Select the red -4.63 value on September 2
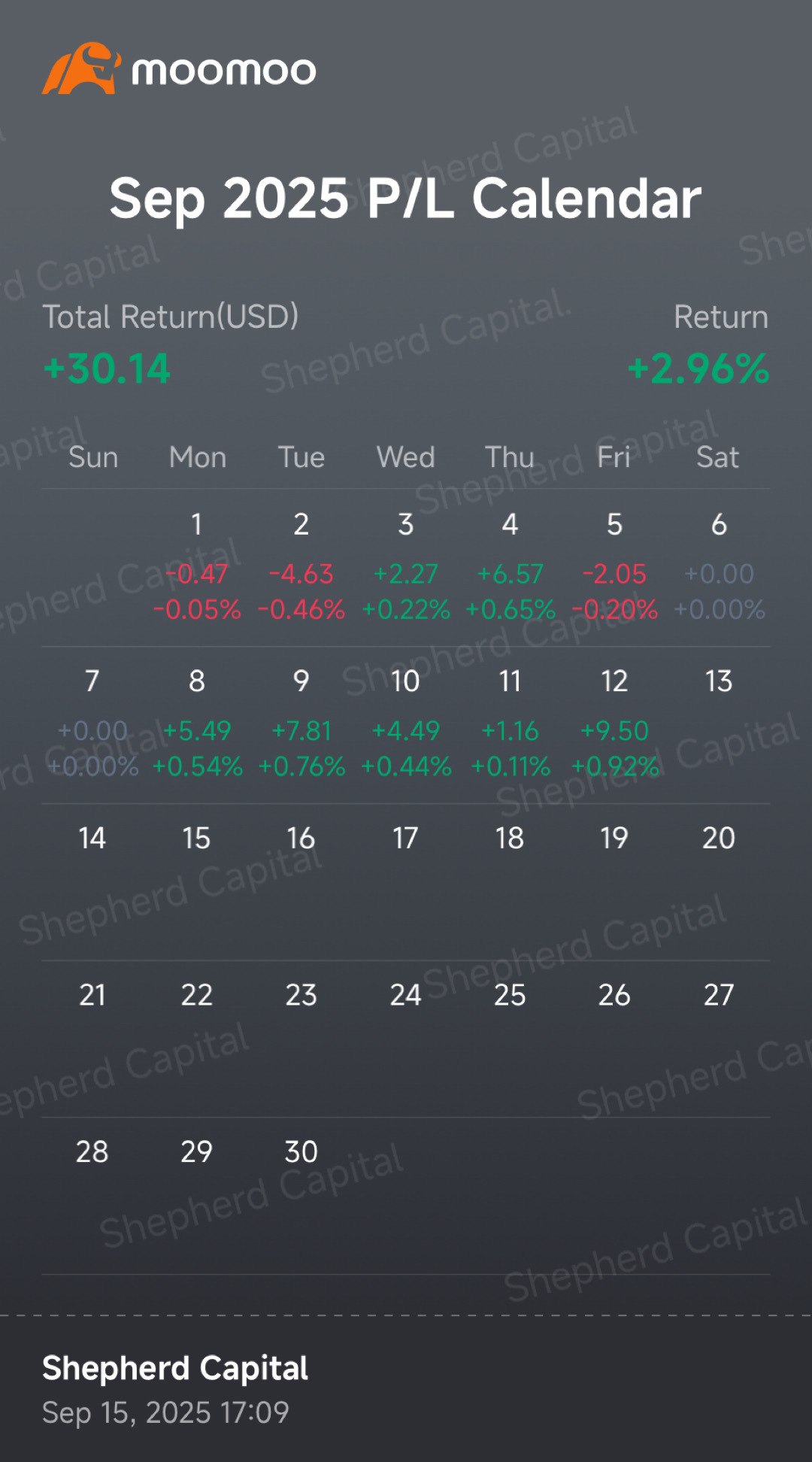The width and height of the screenshot is (812, 1462). click(300, 572)
